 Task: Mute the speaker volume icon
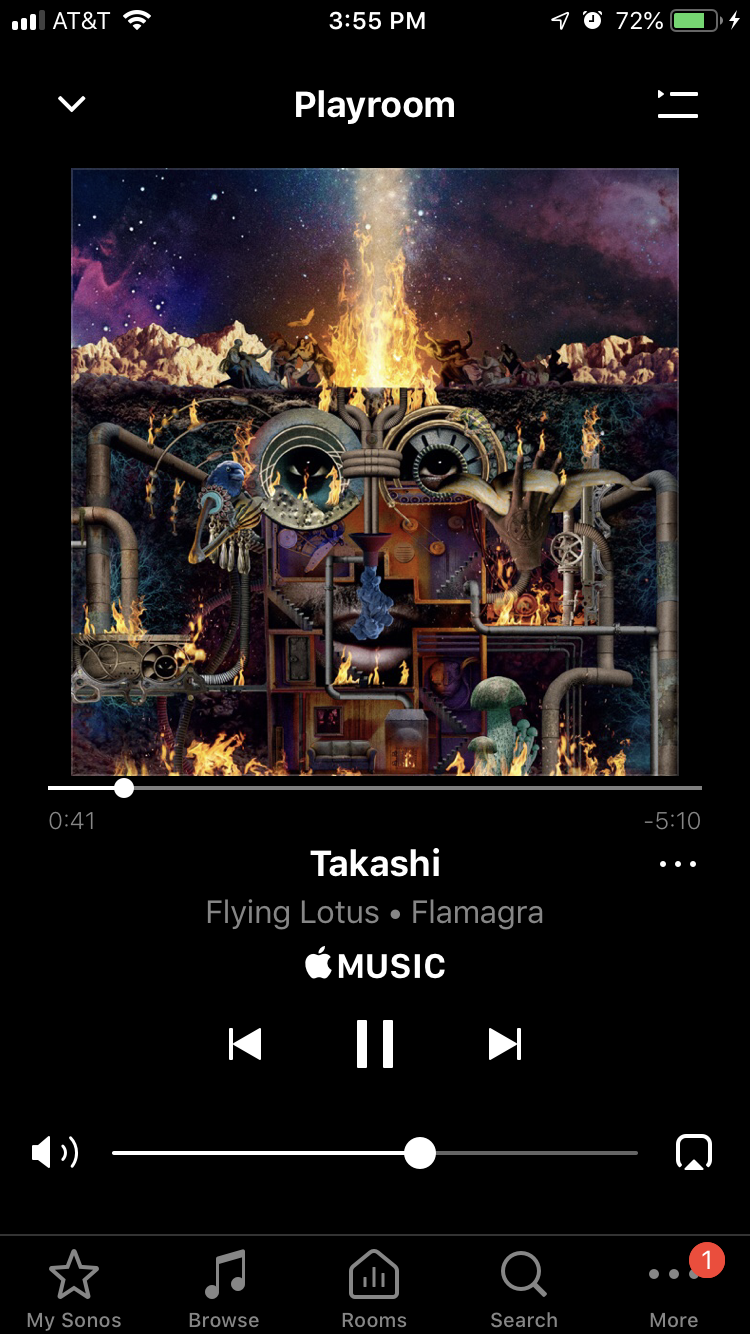pos(55,1153)
